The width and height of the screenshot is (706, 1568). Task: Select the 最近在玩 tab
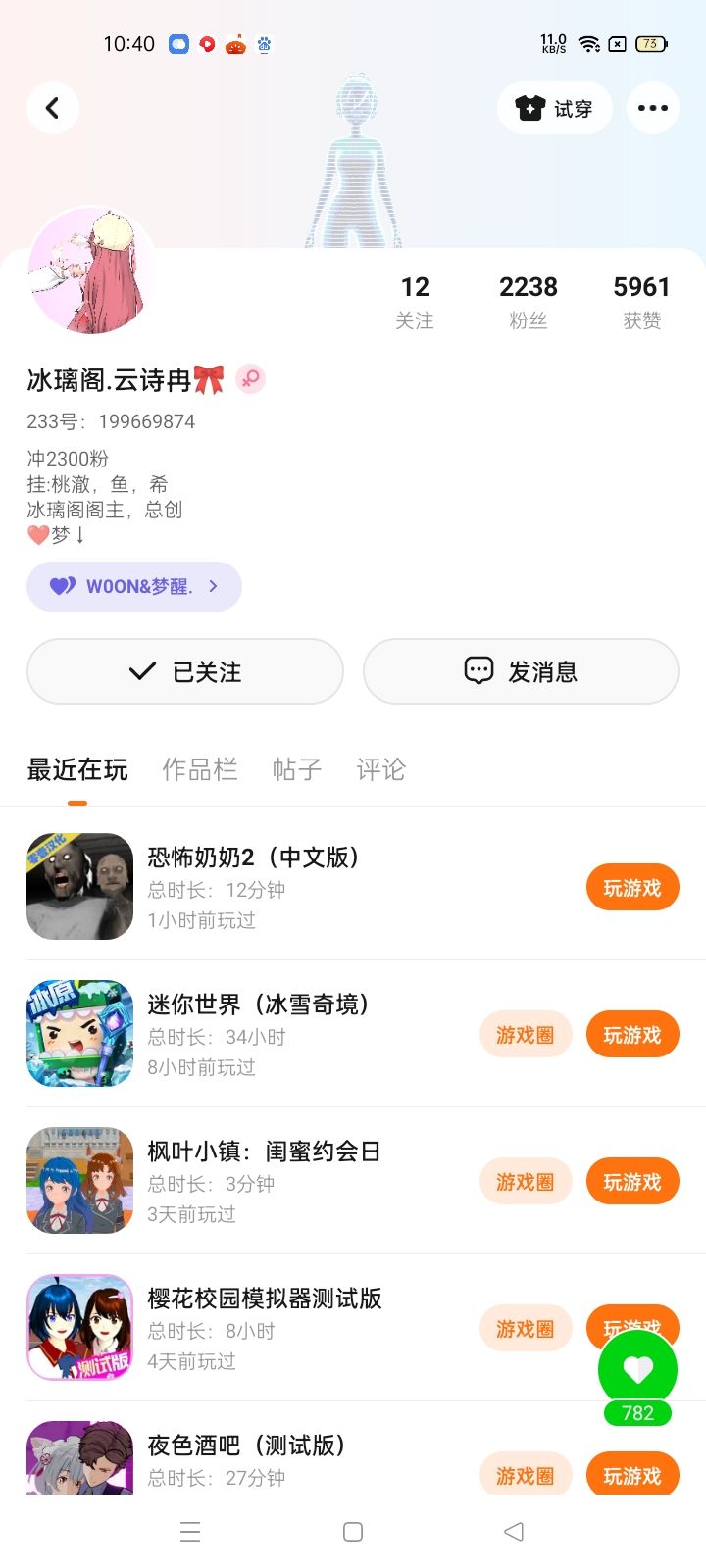(x=77, y=769)
